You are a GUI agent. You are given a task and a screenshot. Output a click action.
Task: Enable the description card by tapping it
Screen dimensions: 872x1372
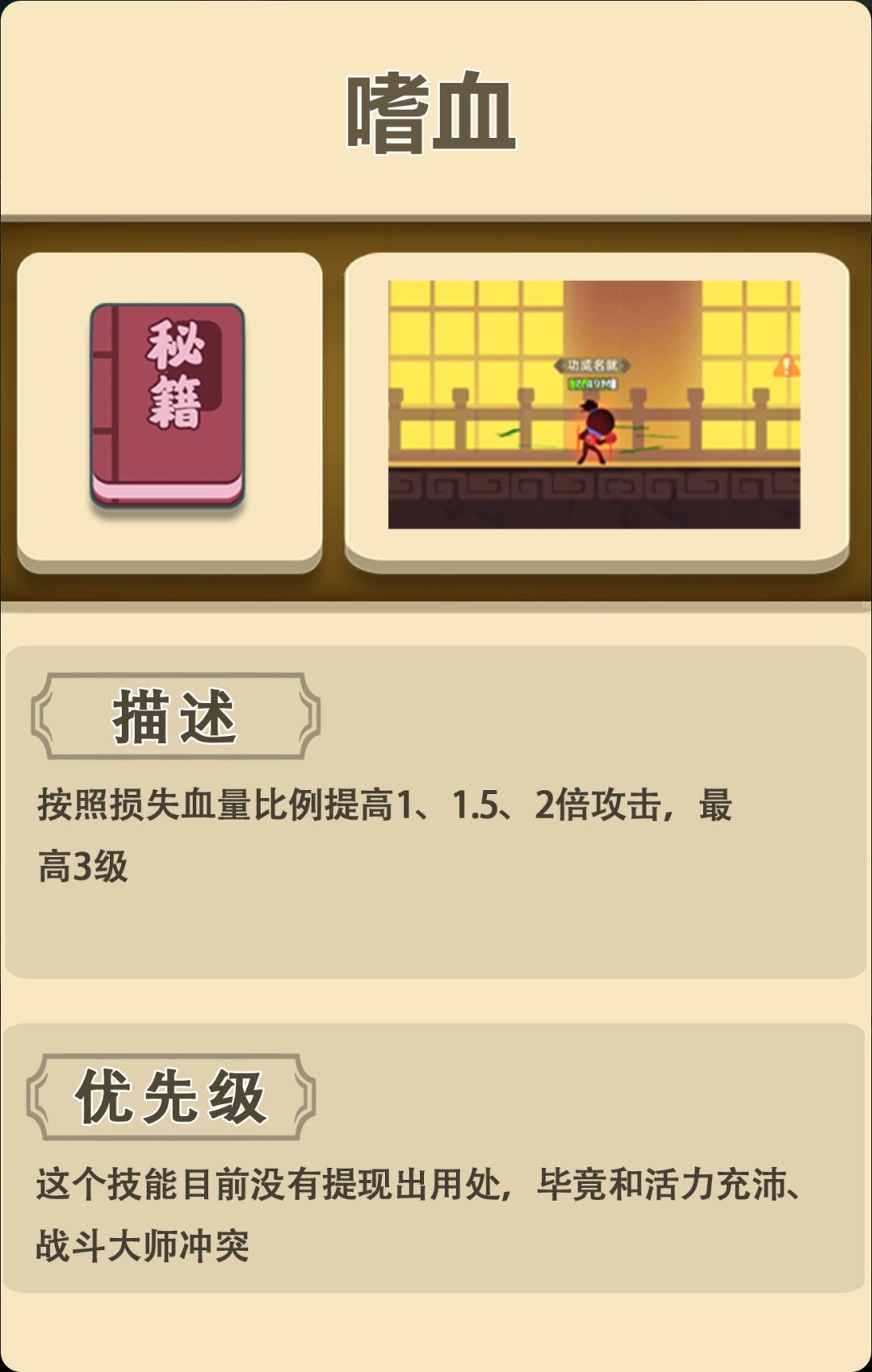436,807
